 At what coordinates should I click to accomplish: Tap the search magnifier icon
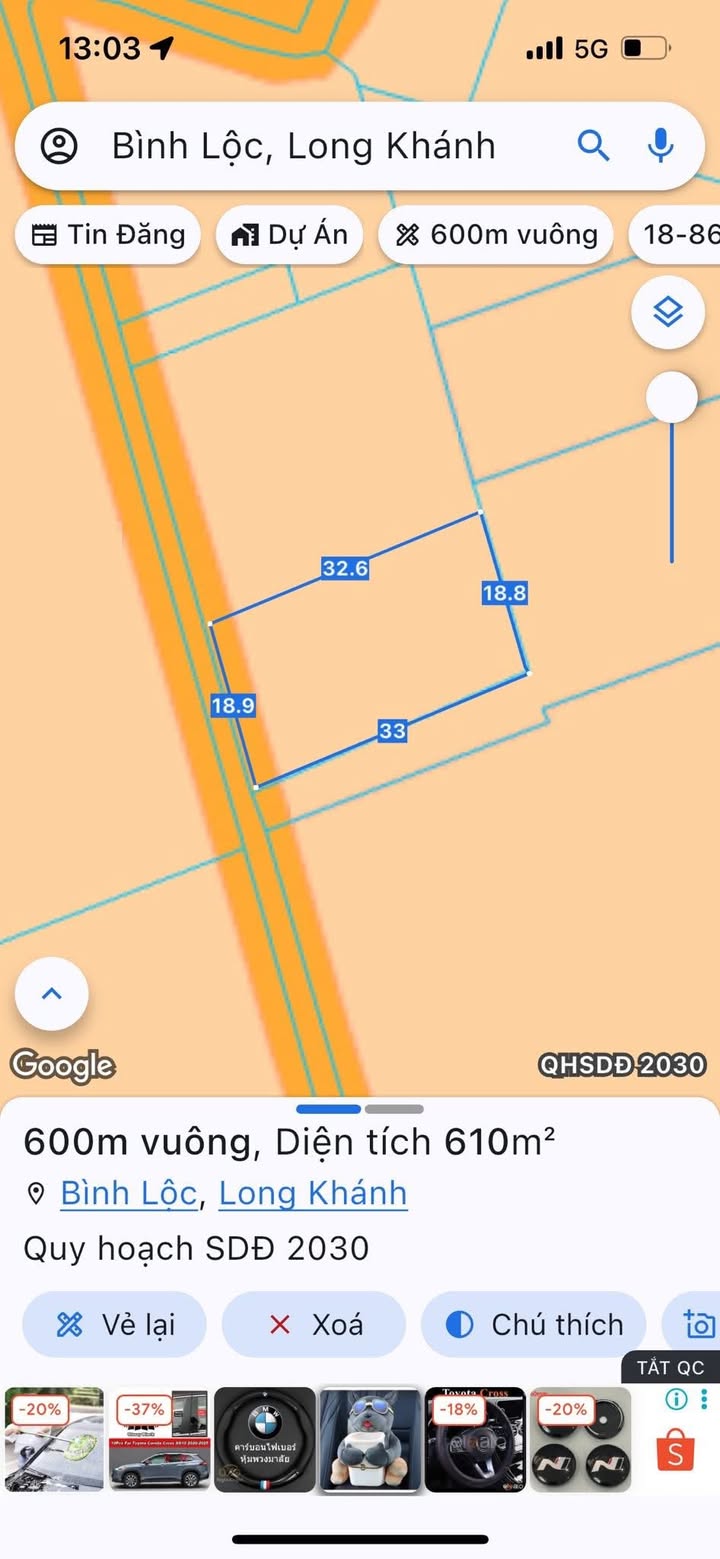coord(593,146)
